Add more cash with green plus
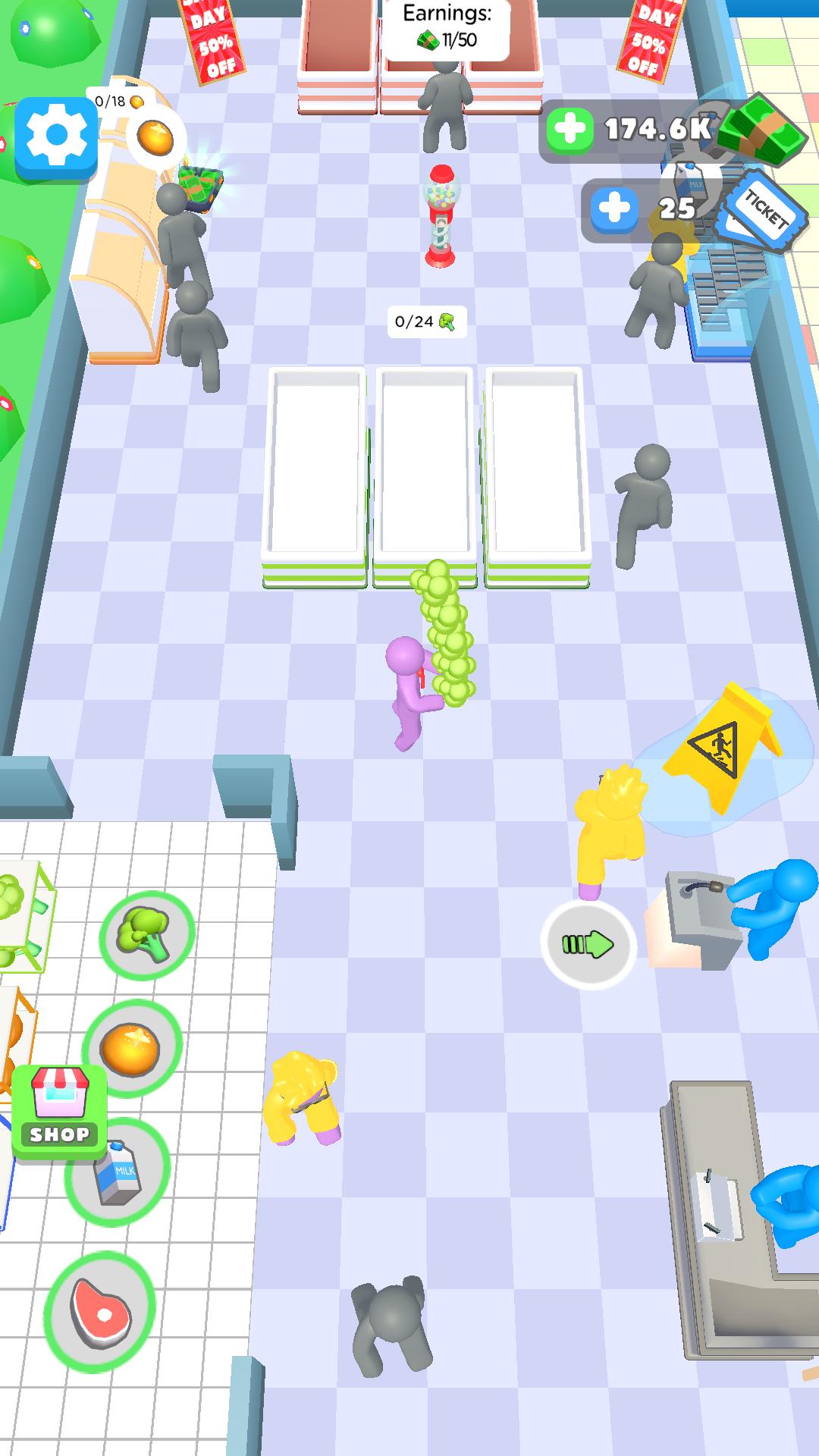819x1456 pixels. [x=570, y=130]
